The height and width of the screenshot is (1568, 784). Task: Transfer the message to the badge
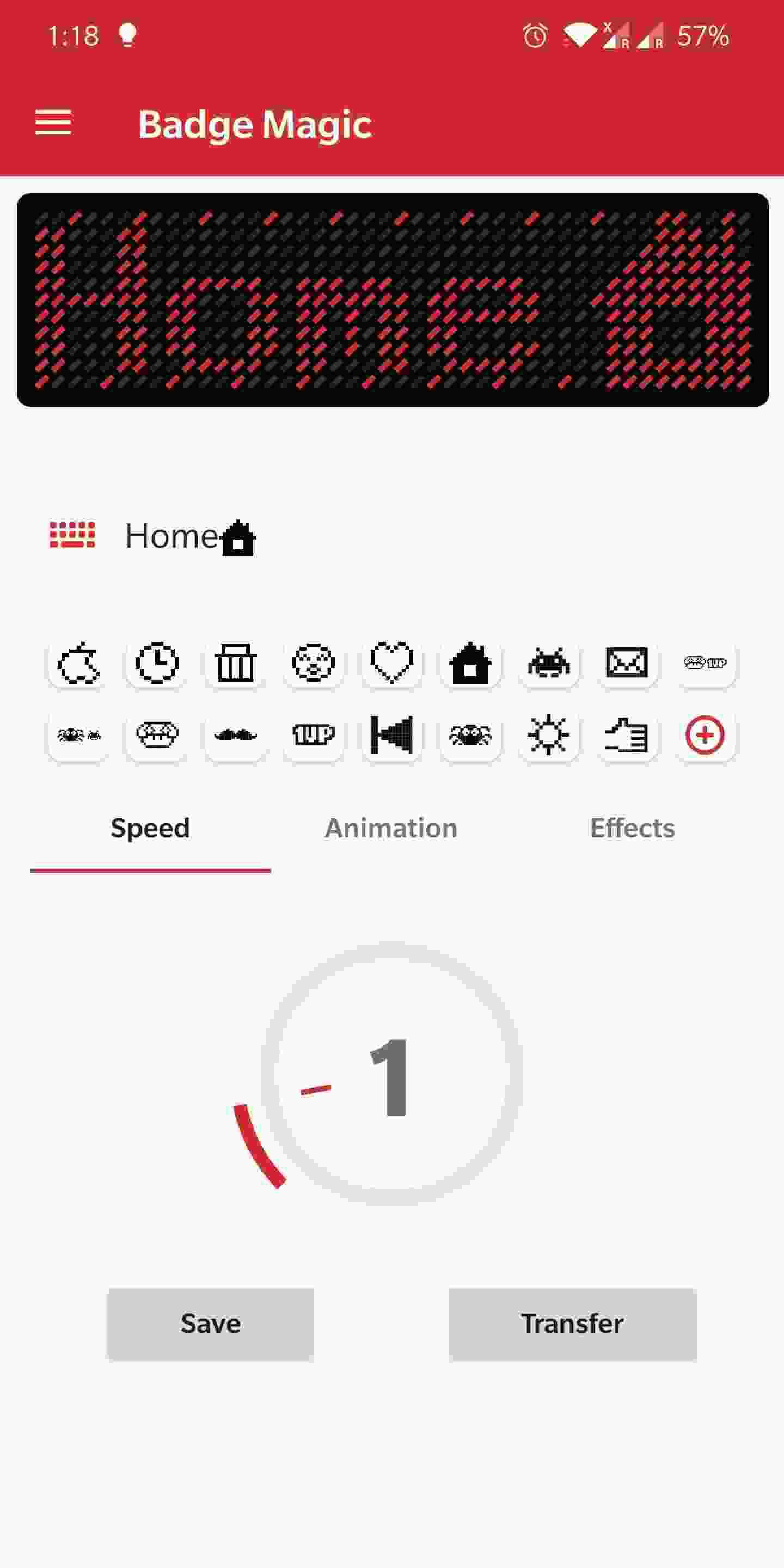(572, 1324)
